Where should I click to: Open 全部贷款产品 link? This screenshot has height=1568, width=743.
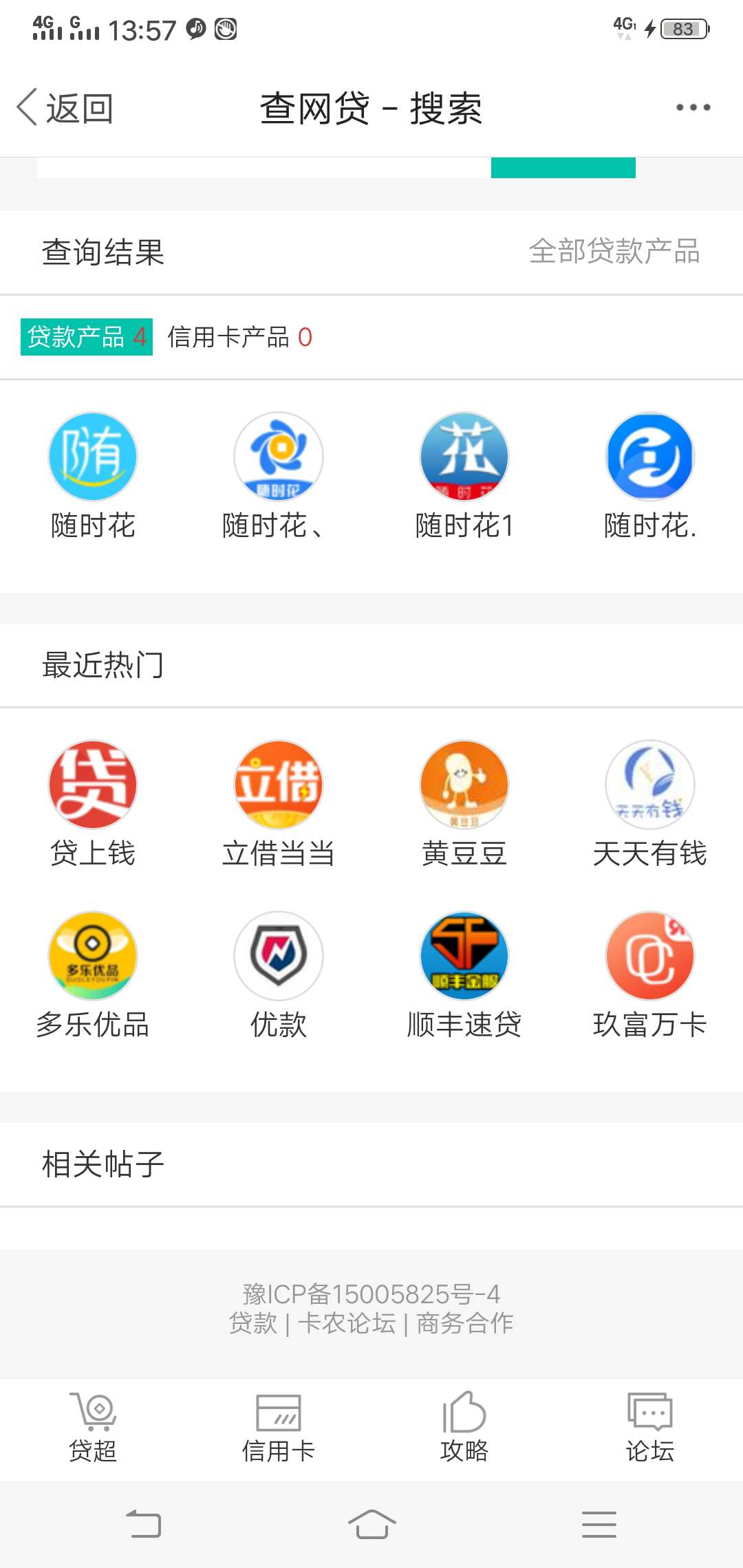[614, 252]
